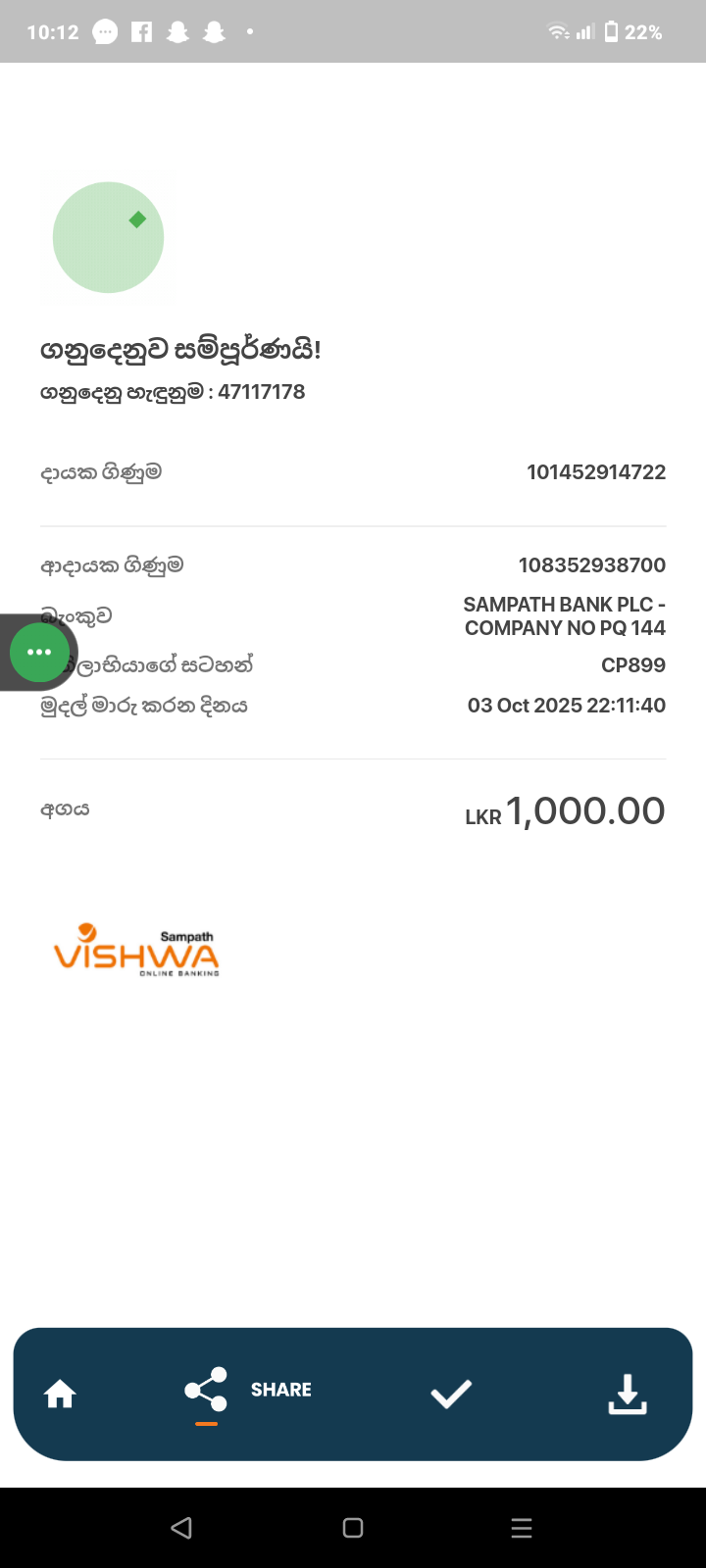This screenshot has height=1568, width=706.
Task: Open the green floating three-dots bubble
Action: 39,652
